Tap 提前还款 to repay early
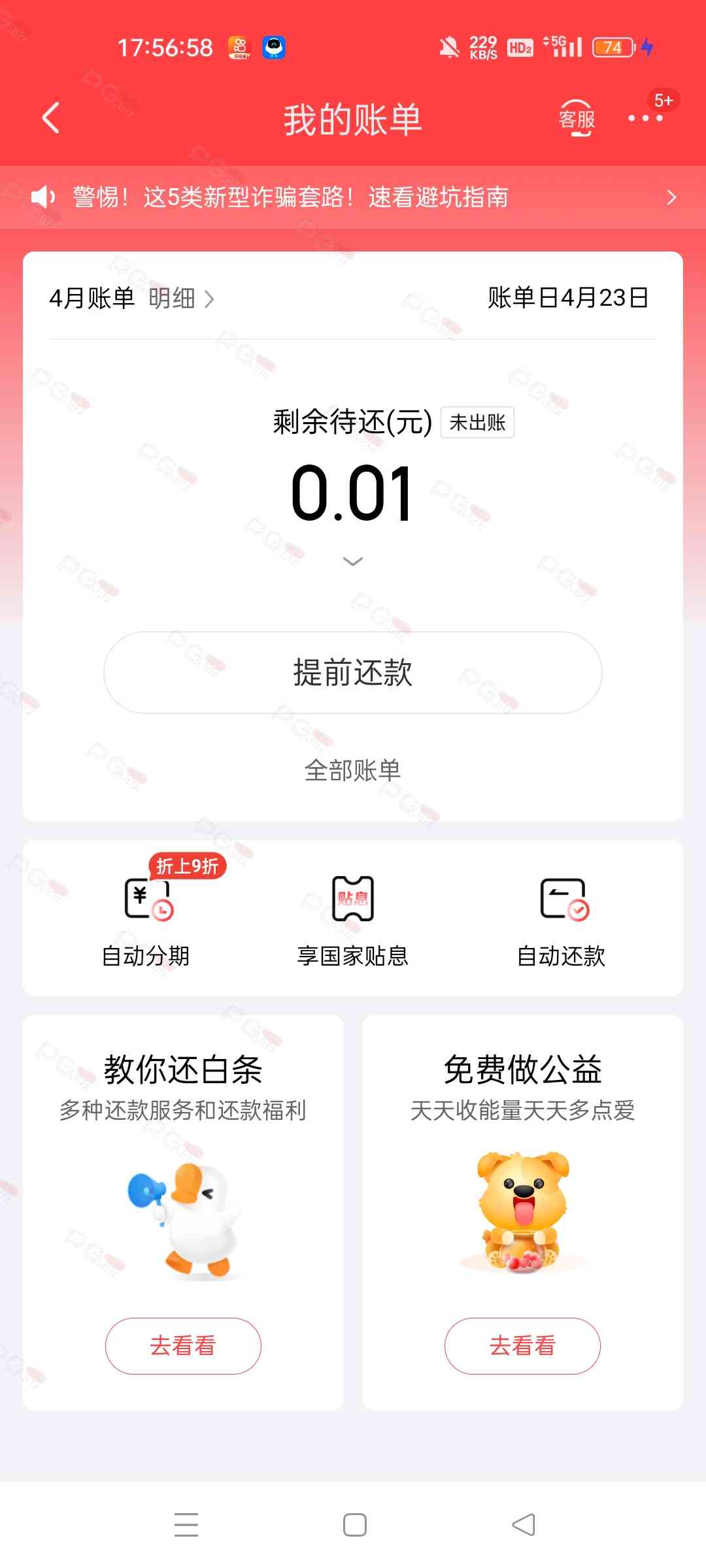Viewport: 706px width, 1568px height. click(x=353, y=672)
